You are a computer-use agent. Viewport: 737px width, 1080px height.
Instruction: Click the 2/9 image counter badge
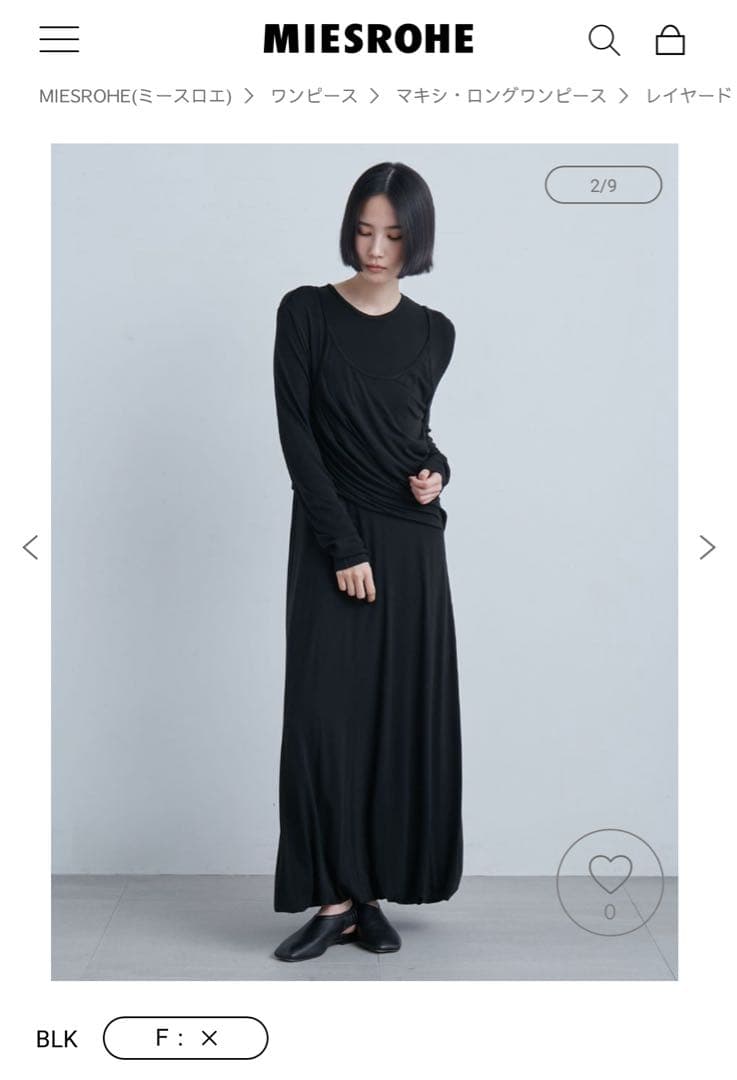point(602,184)
